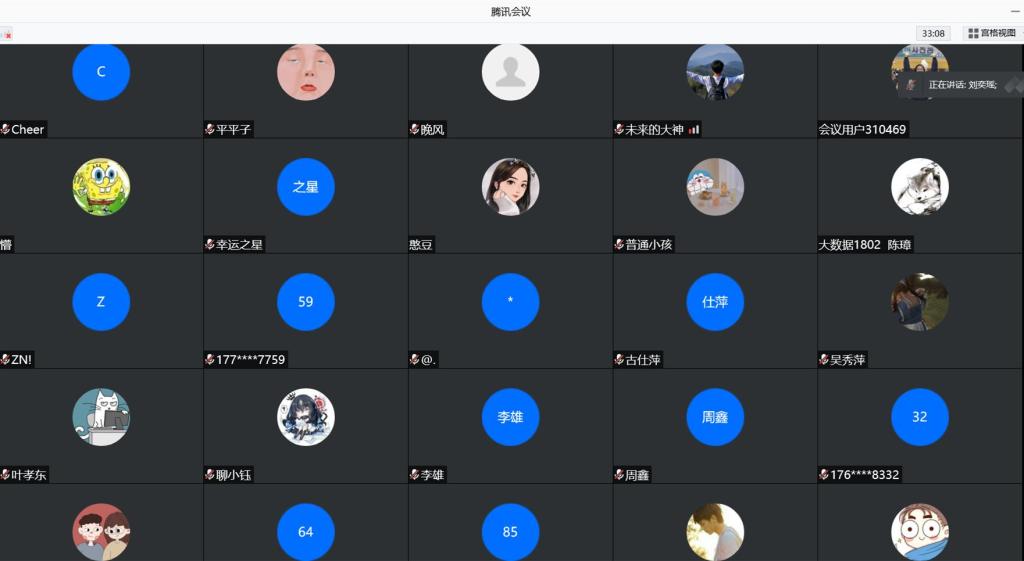The image size is (1024, 561).
Task: Tap the 176****8332 participant tile
Action: (919, 425)
